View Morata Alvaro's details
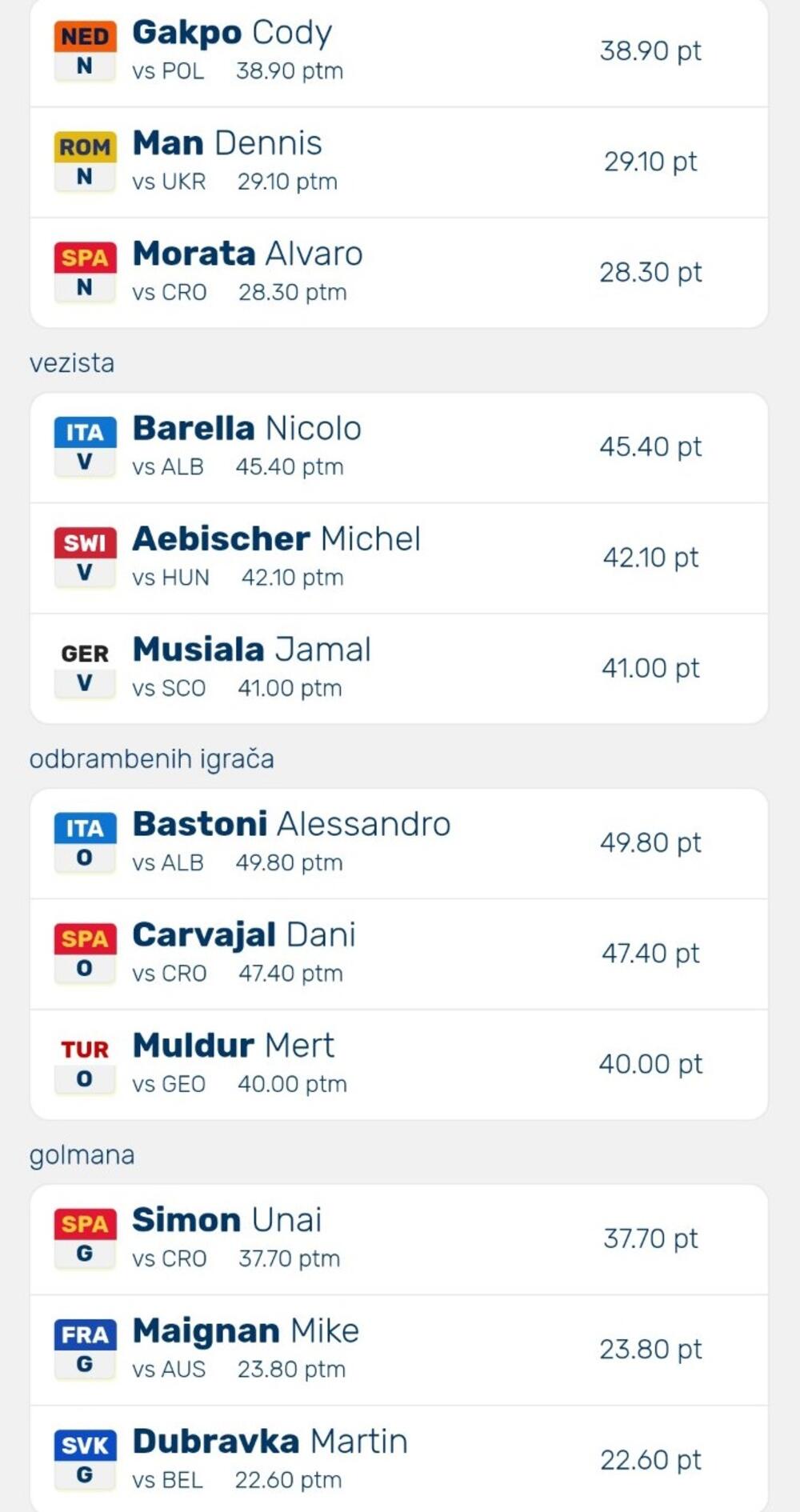The width and height of the screenshot is (800, 1512). tap(398, 272)
